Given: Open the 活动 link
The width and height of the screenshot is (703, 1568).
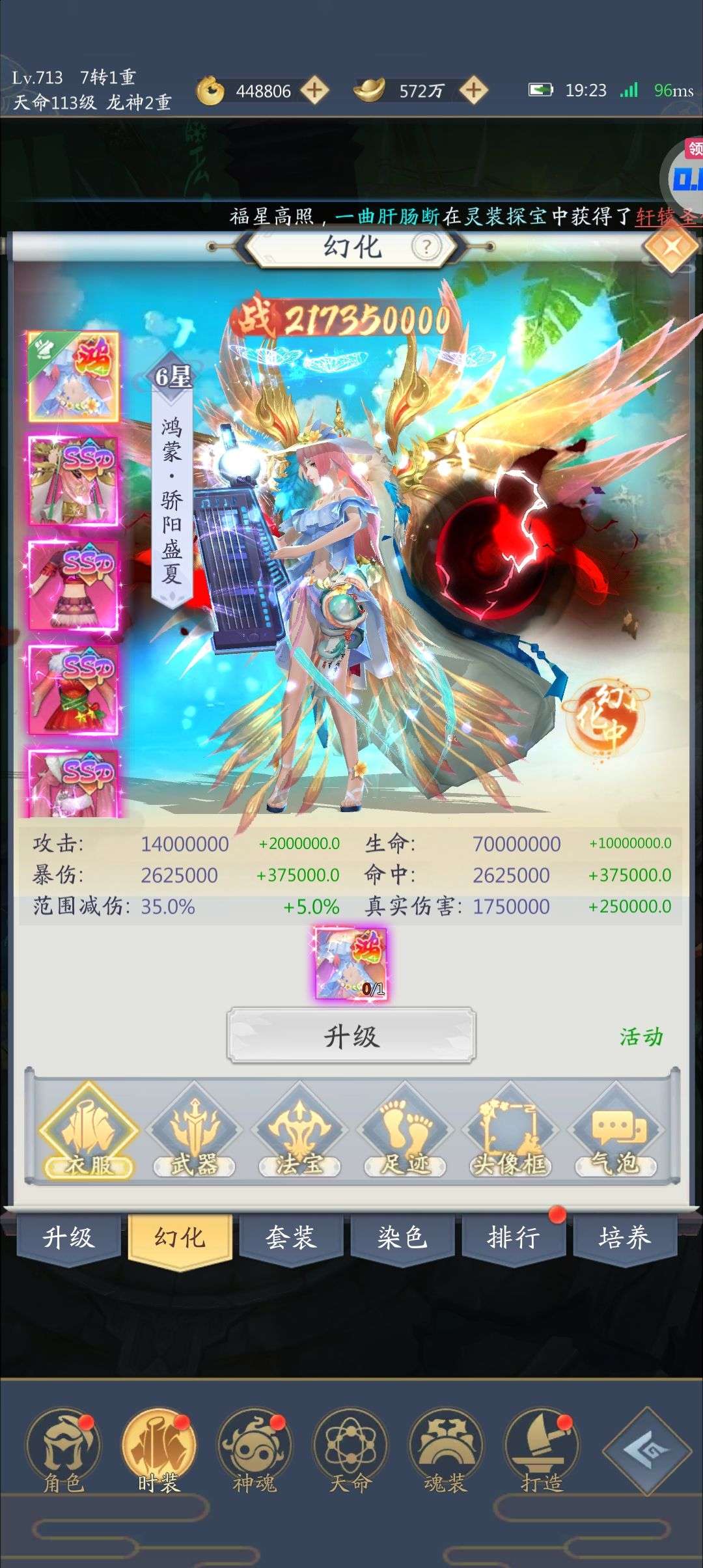Looking at the screenshot, I should click(x=641, y=1037).
